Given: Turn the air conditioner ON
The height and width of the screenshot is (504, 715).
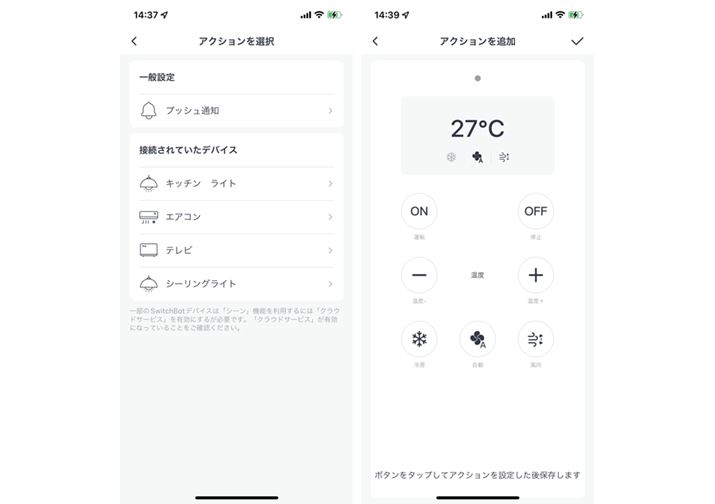Looking at the screenshot, I should click(x=419, y=211).
